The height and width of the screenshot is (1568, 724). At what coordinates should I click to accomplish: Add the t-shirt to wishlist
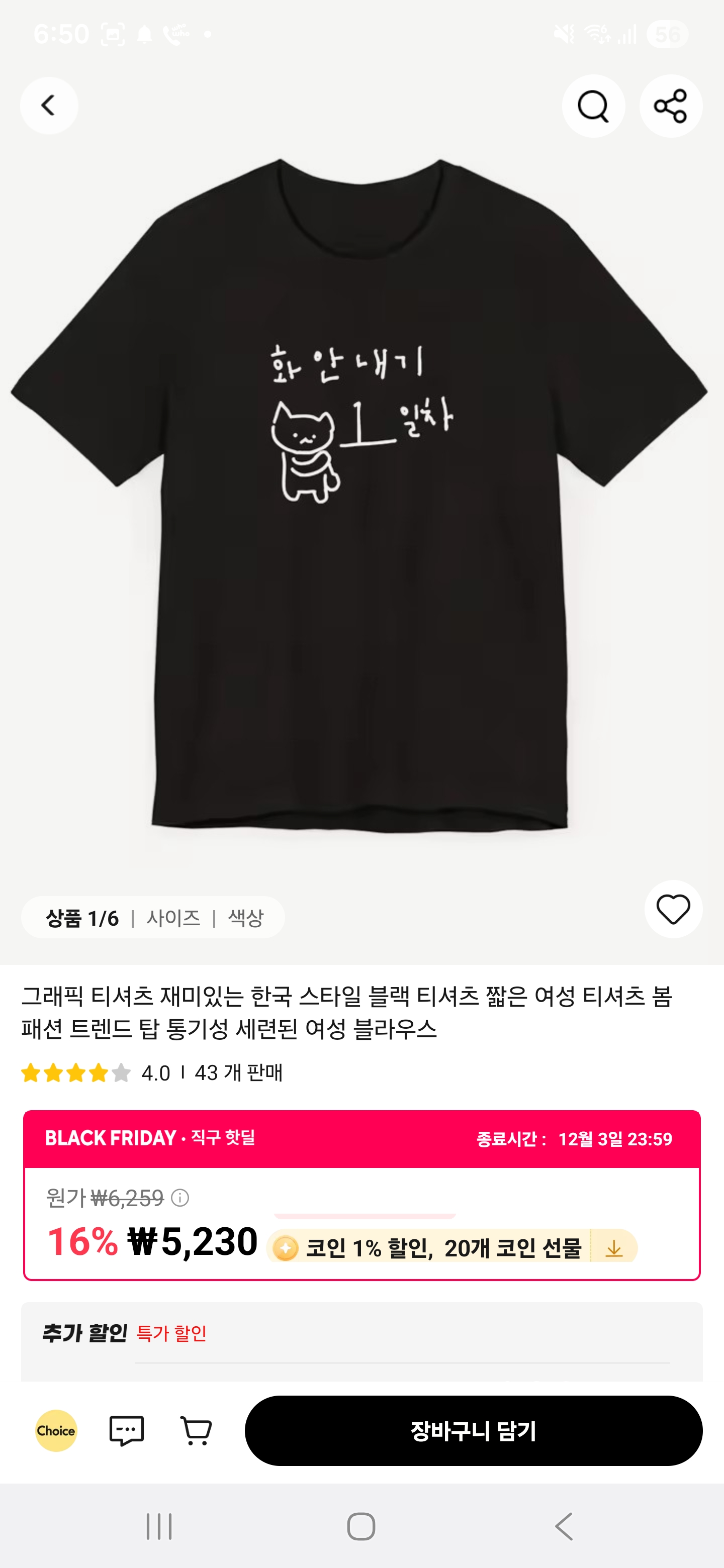pyautogui.click(x=673, y=909)
